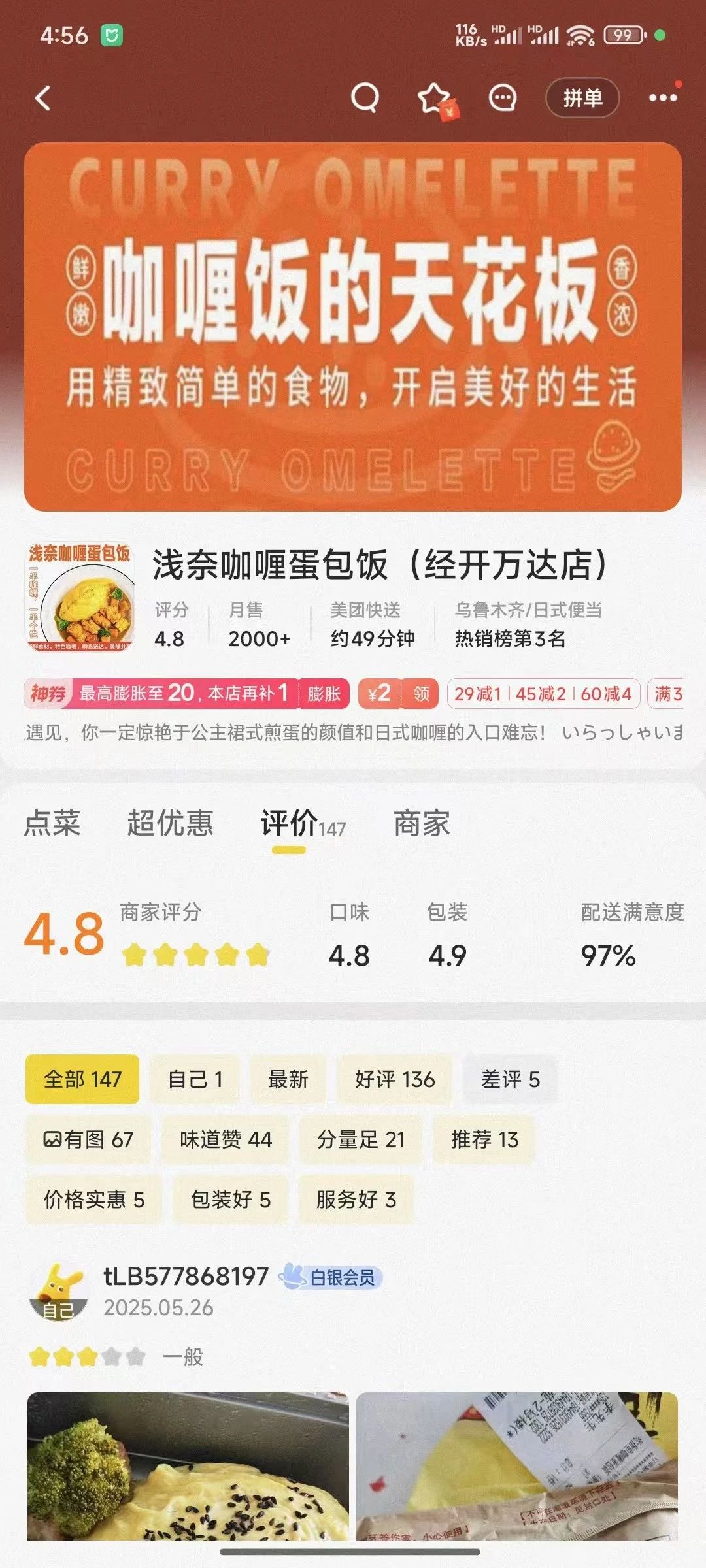The image size is (706, 1568).
Task: Filter reviews by 差评 5
Action: pos(510,1079)
